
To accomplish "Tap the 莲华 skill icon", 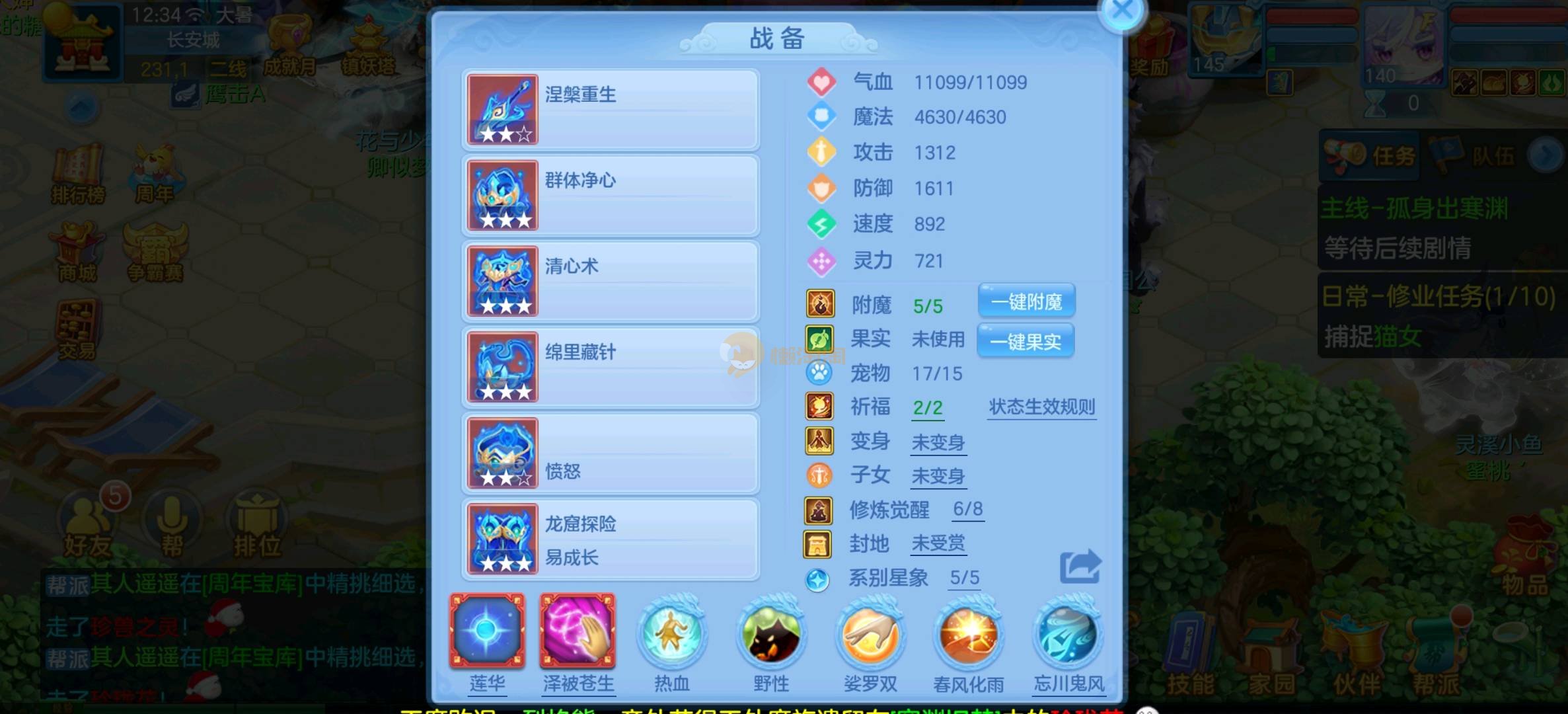I will click(487, 631).
